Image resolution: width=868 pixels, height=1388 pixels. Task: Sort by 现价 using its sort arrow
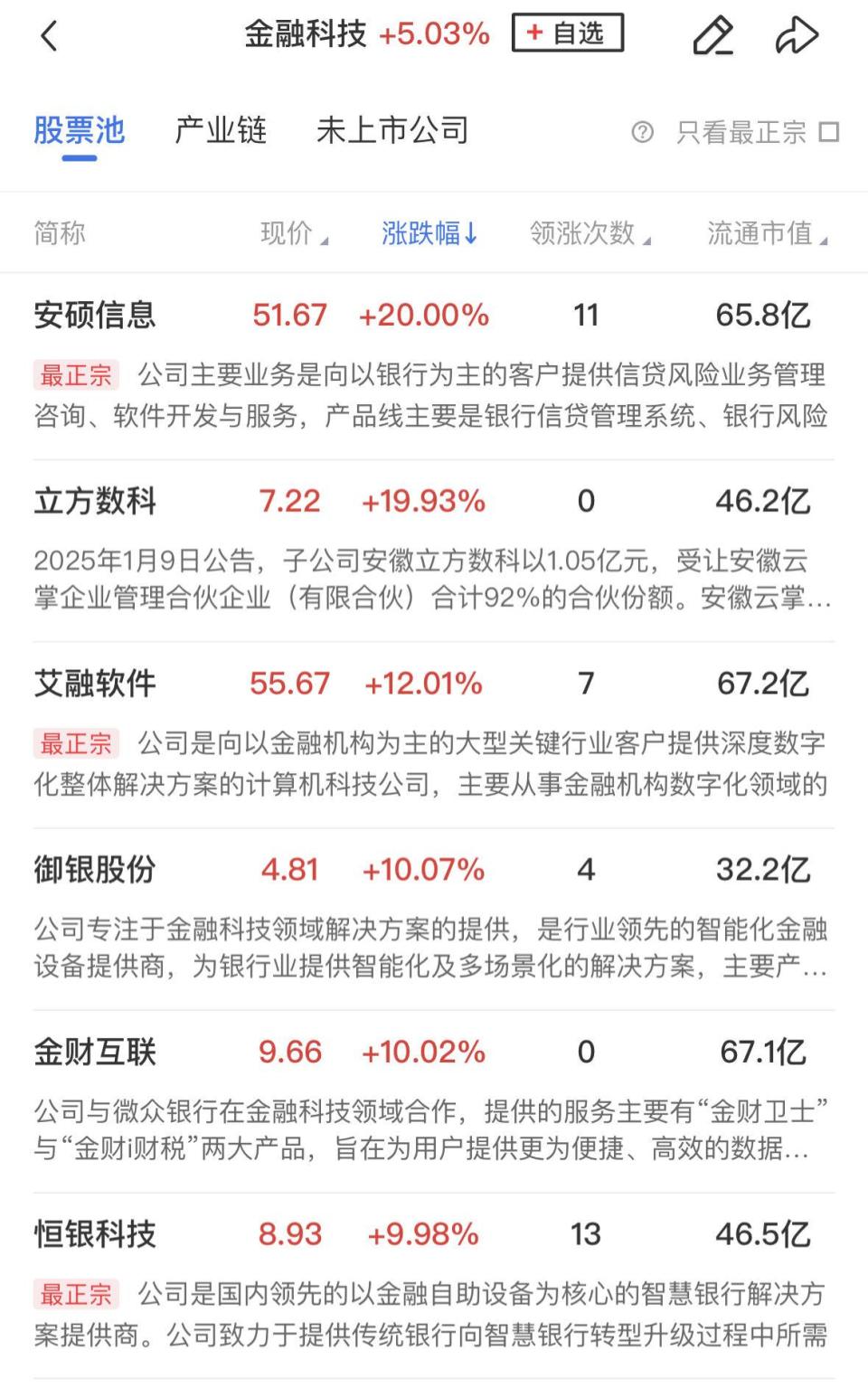pyautogui.click(x=325, y=238)
